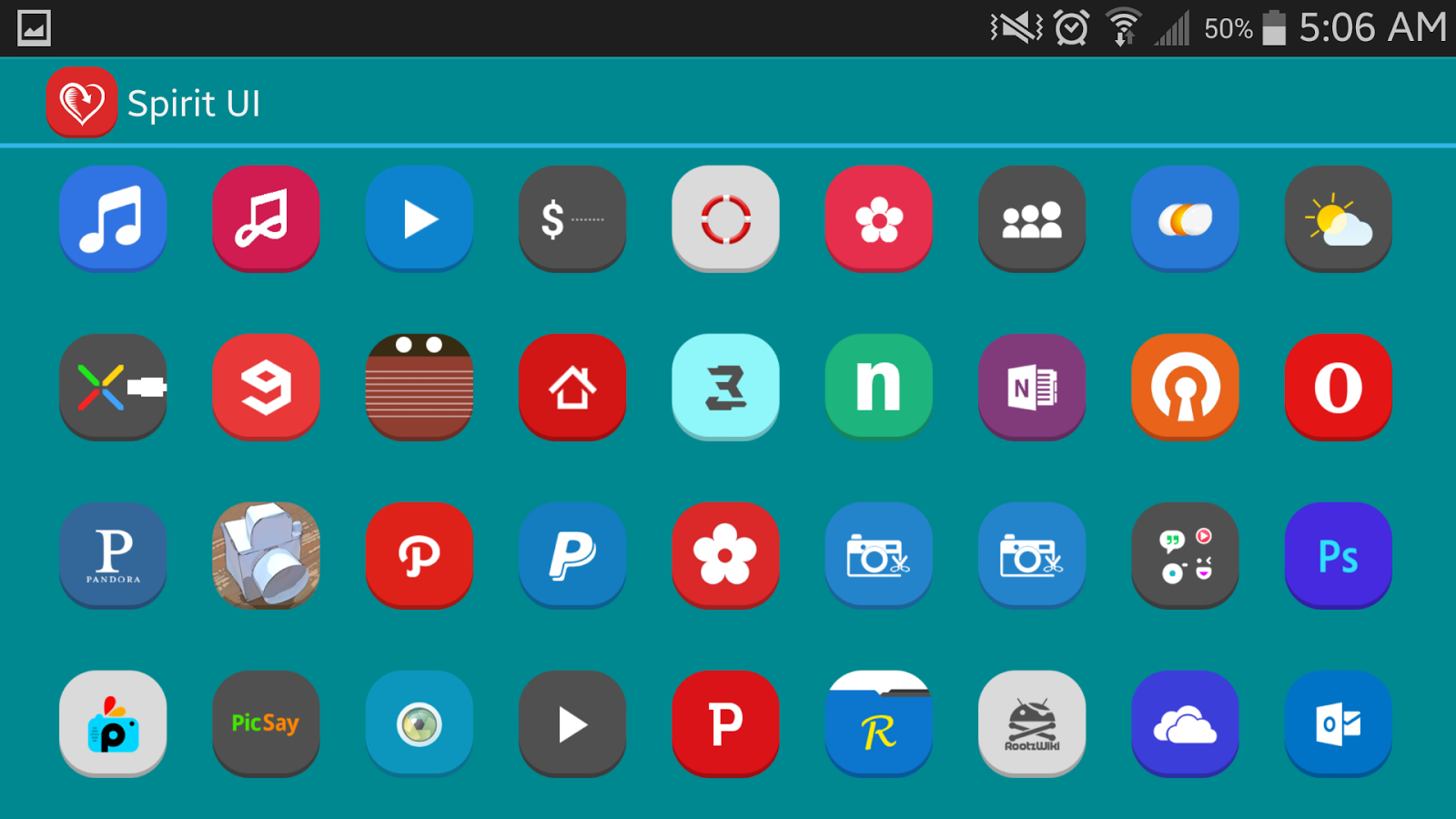Select the green n icon
The width and height of the screenshot is (1456, 819).
tap(878, 387)
